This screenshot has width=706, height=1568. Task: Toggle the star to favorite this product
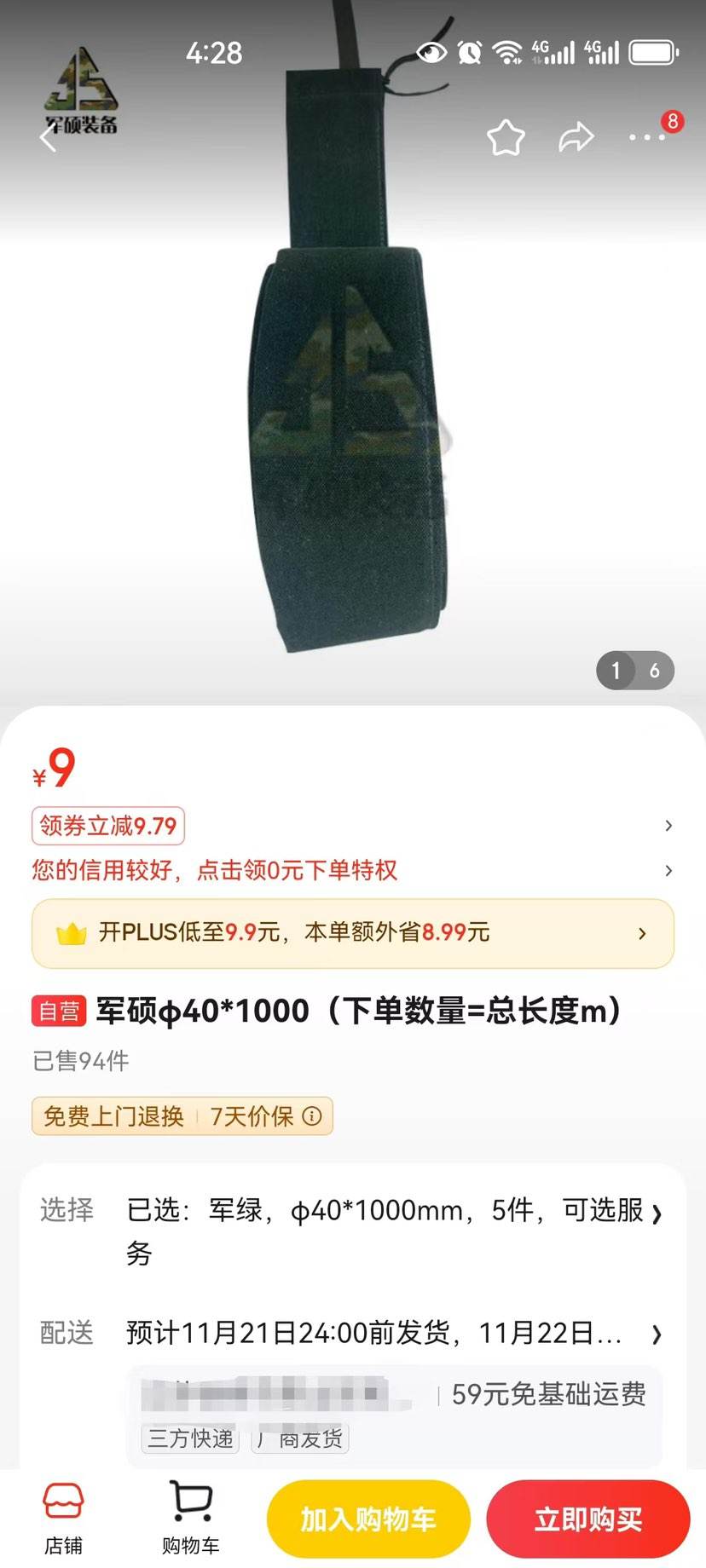(x=506, y=136)
